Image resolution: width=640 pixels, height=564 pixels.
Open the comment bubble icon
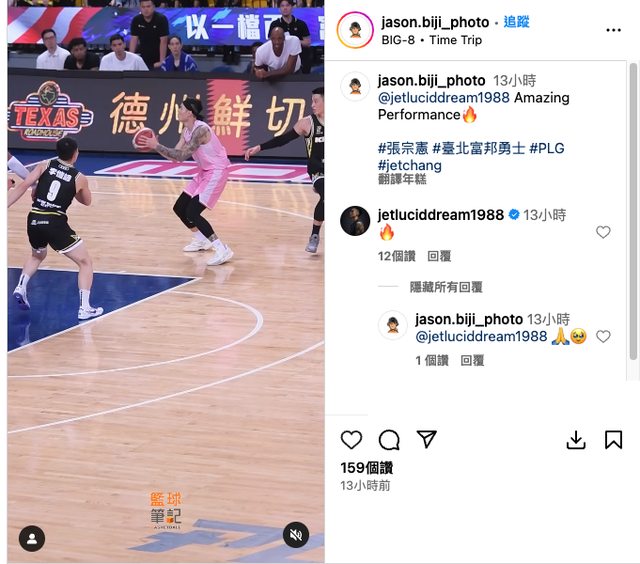coord(389,440)
